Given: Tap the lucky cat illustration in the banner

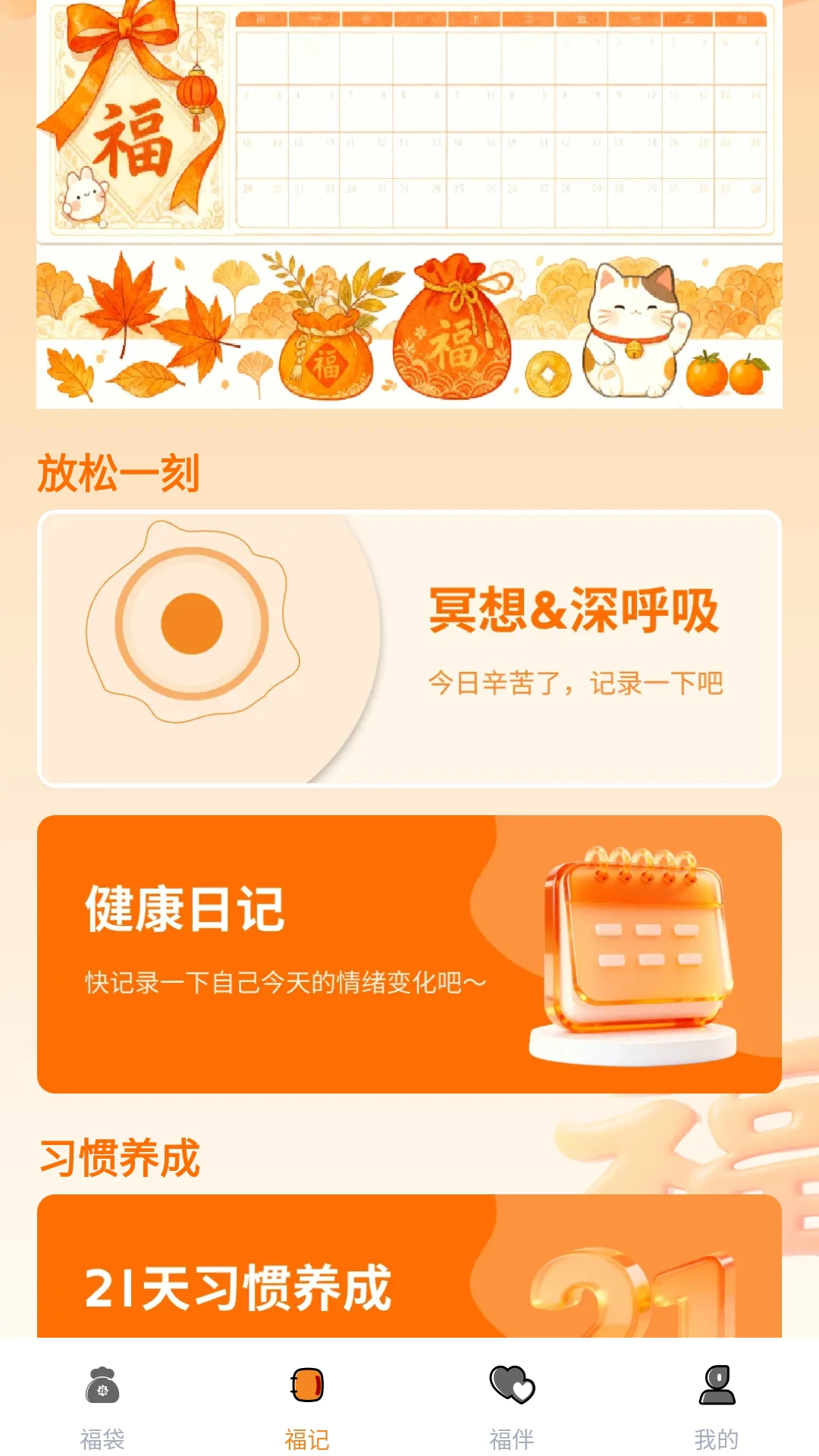Looking at the screenshot, I should pyautogui.click(x=634, y=330).
